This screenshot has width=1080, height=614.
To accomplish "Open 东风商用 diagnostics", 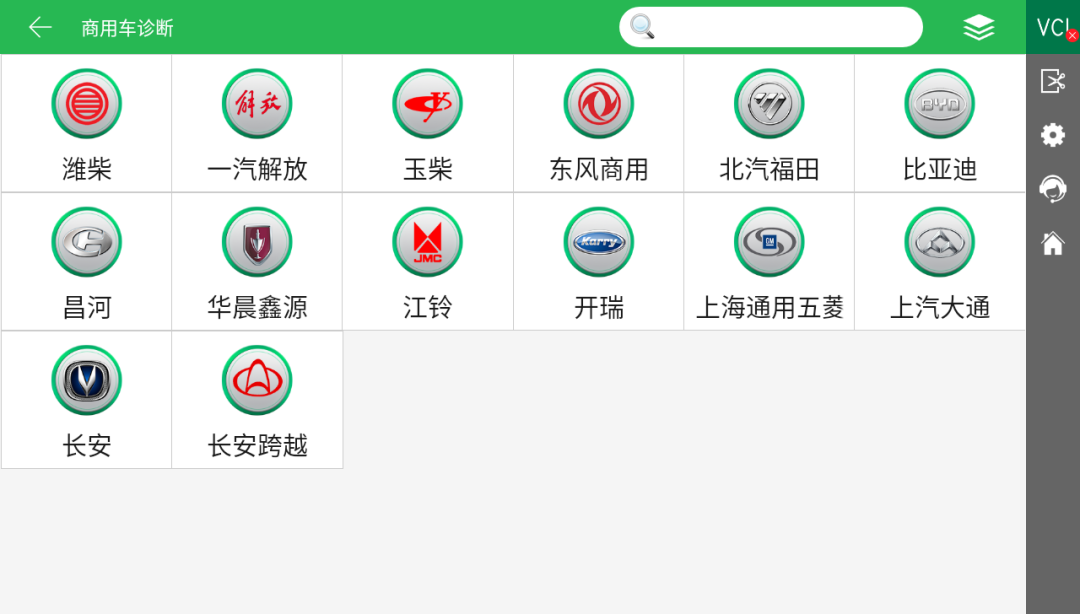I will pos(599,123).
